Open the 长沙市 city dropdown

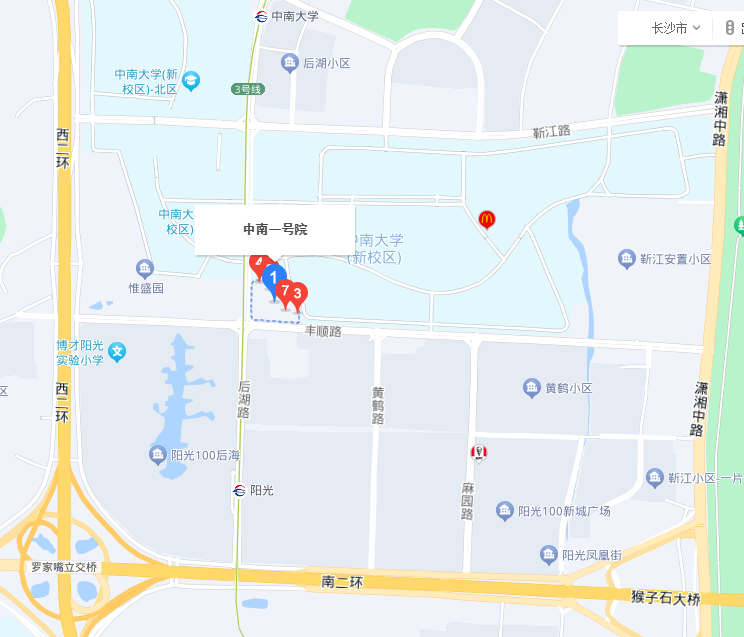click(x=676, y=28)
